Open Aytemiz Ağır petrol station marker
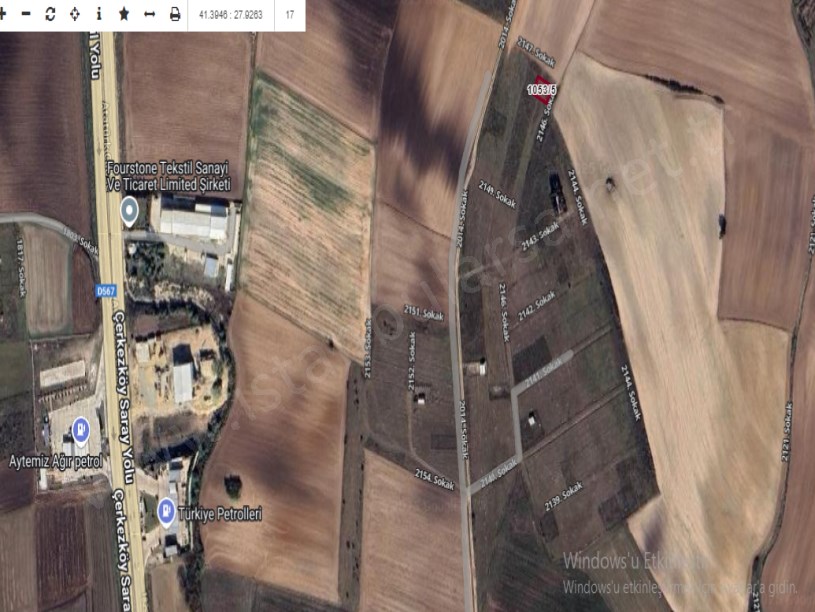The width and height of the screenshot is (815, 612). coord(81,431)
